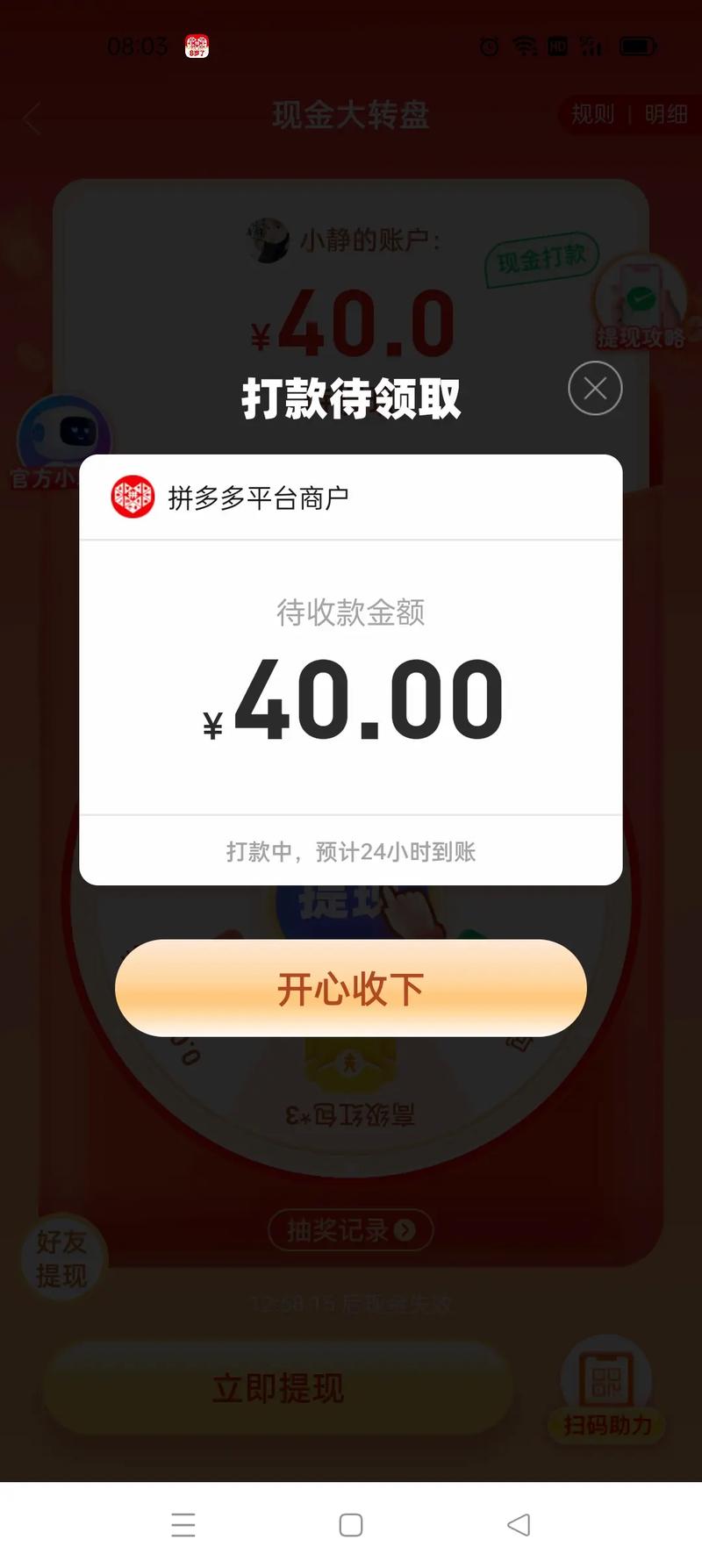The image size is (702, 1568).
Task: Open the 明细 details page
Action: tap(668, 114)
